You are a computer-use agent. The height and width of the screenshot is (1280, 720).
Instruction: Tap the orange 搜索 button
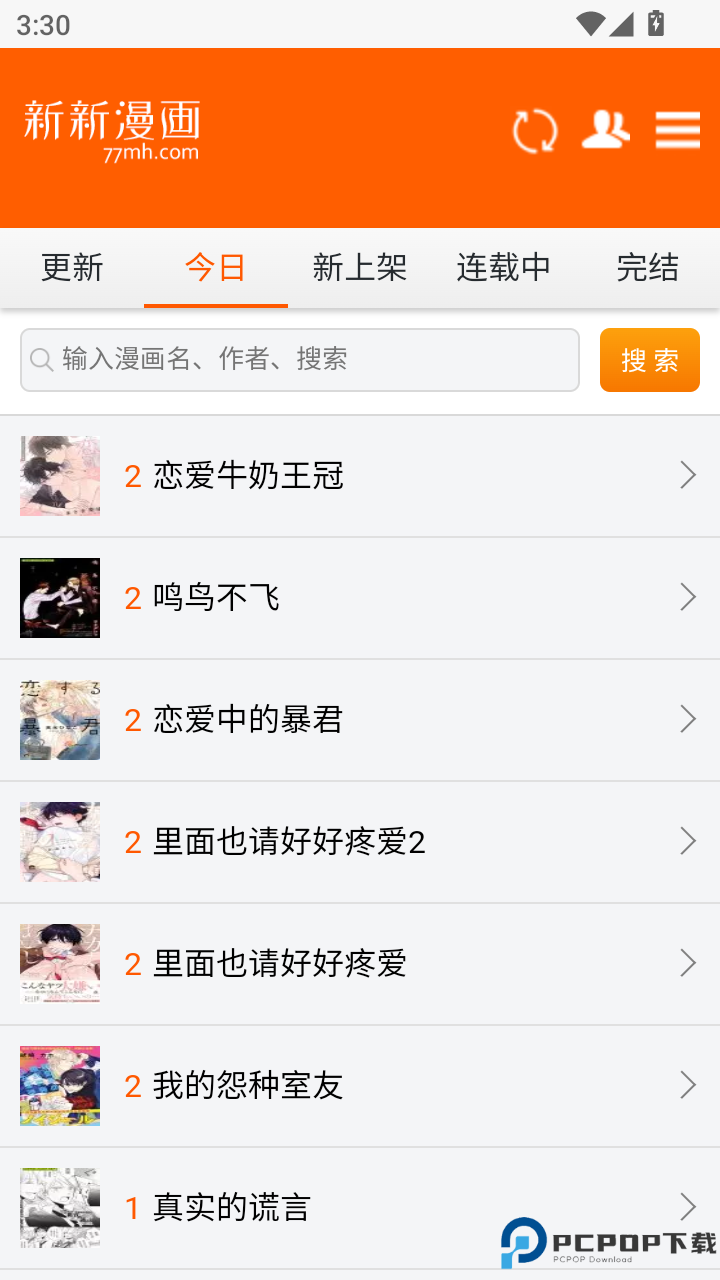tap(650, 360)
